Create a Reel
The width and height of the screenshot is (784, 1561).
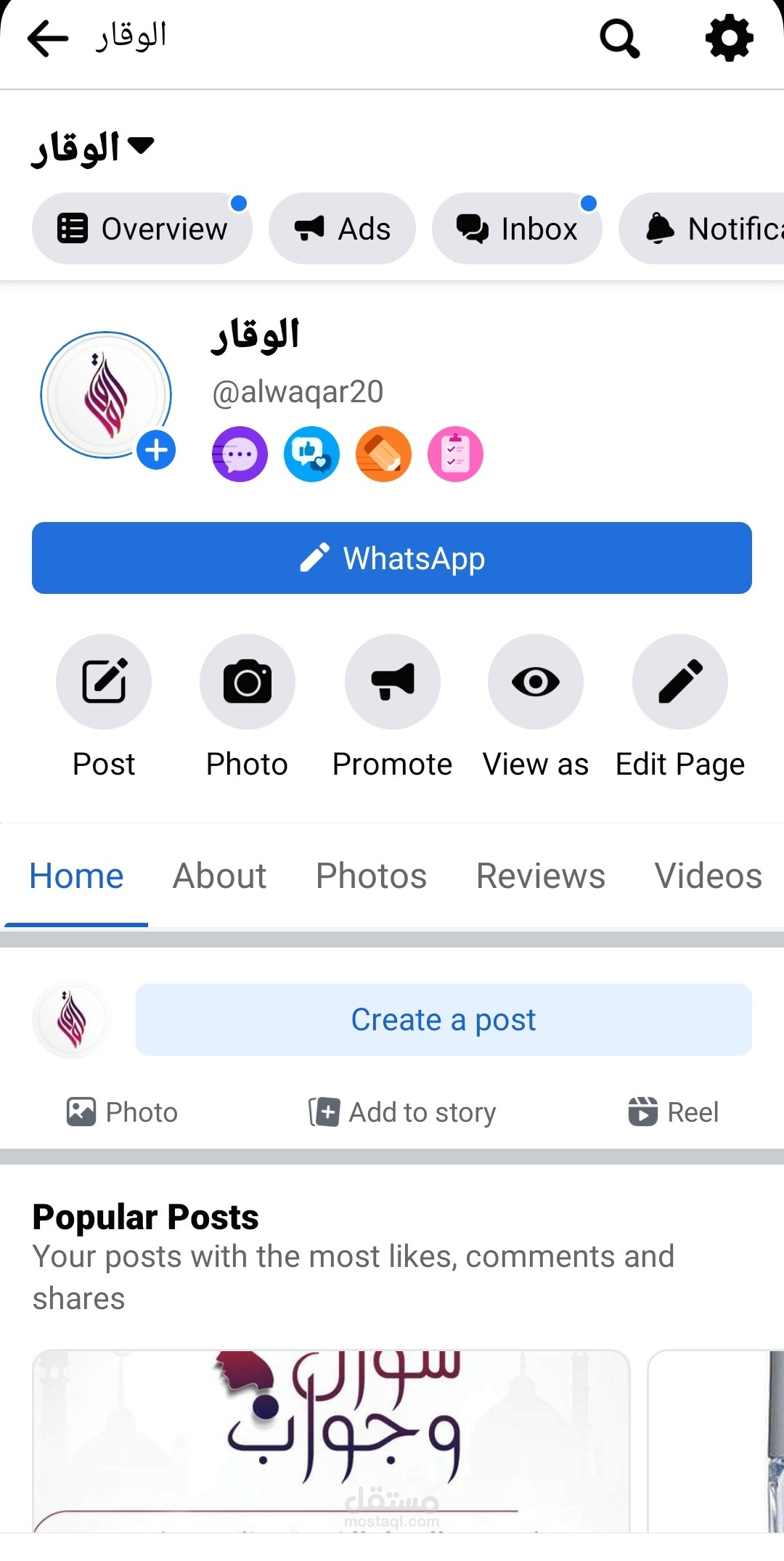[x=673, y=1112]
